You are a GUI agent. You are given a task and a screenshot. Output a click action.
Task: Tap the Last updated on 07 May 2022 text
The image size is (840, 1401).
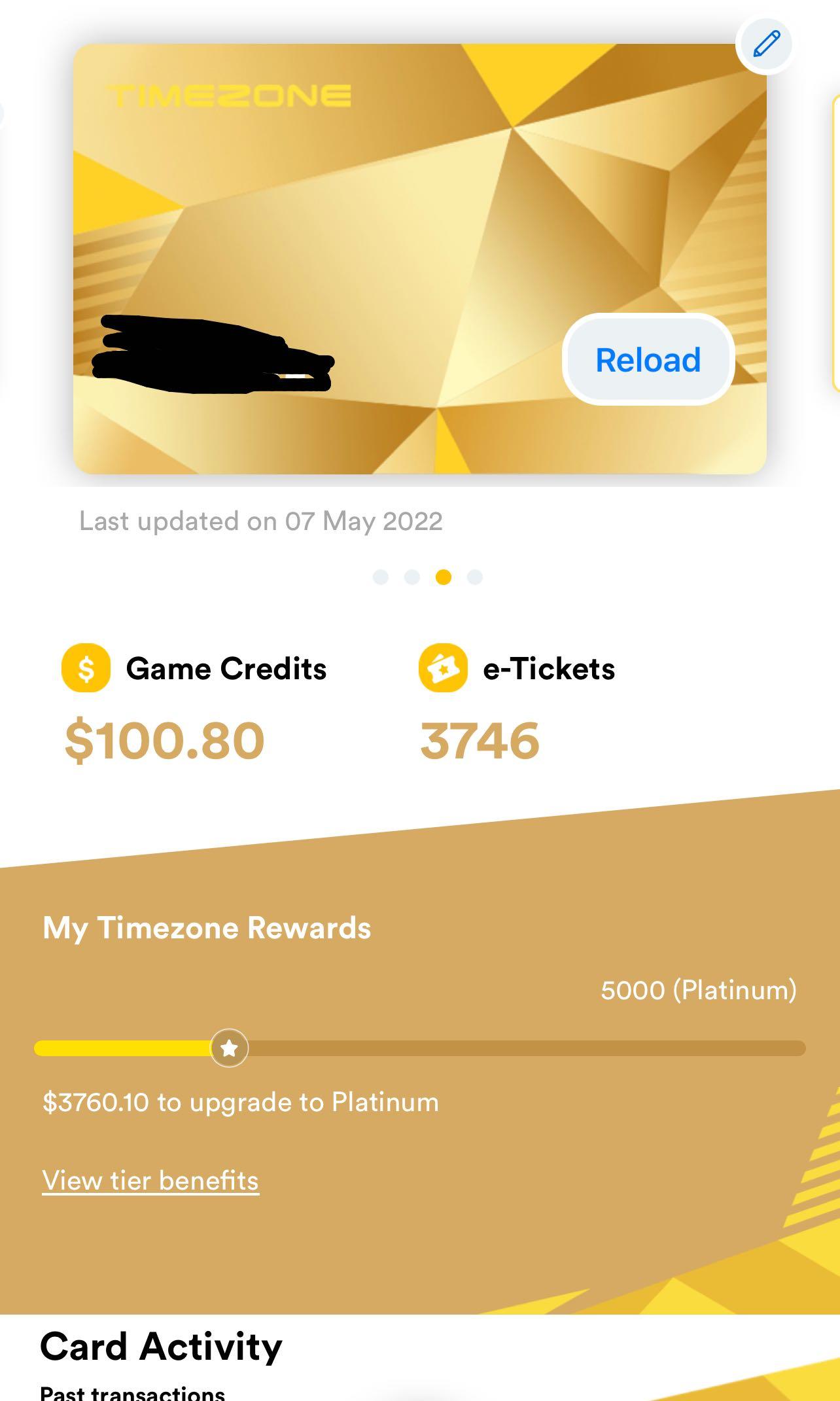tap(260, 521)
